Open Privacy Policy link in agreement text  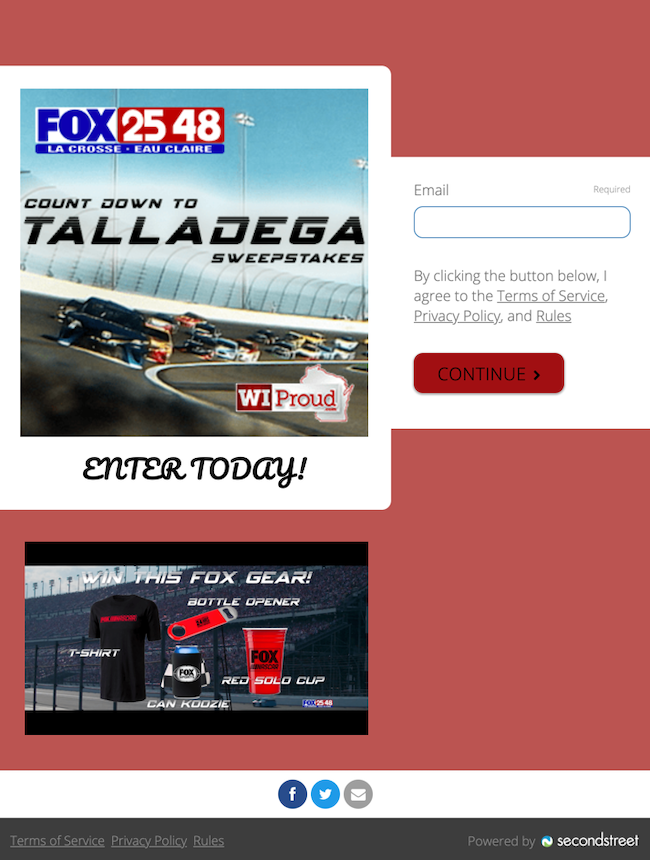tap(456, 316)
